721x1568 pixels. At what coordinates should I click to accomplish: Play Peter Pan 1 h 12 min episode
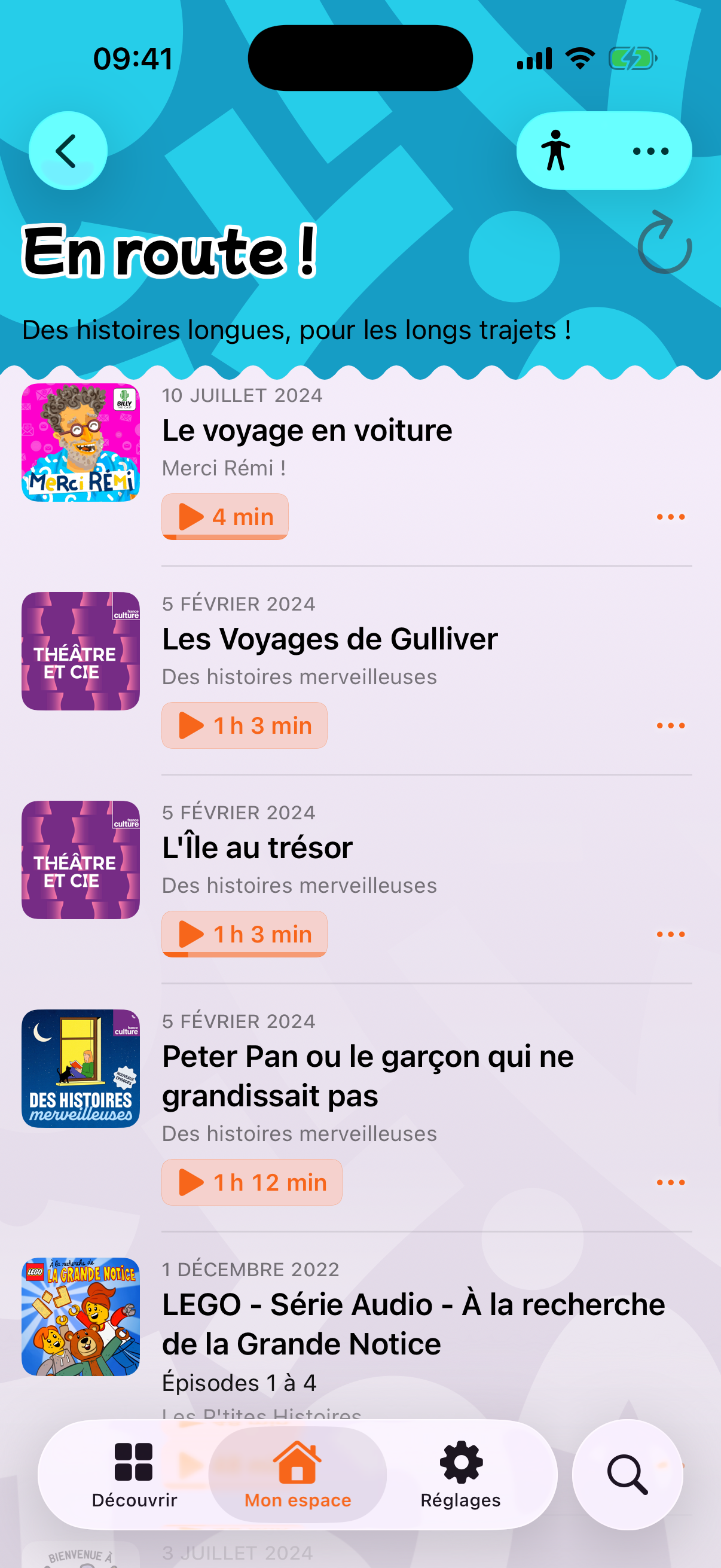(x=251, y=1183)
